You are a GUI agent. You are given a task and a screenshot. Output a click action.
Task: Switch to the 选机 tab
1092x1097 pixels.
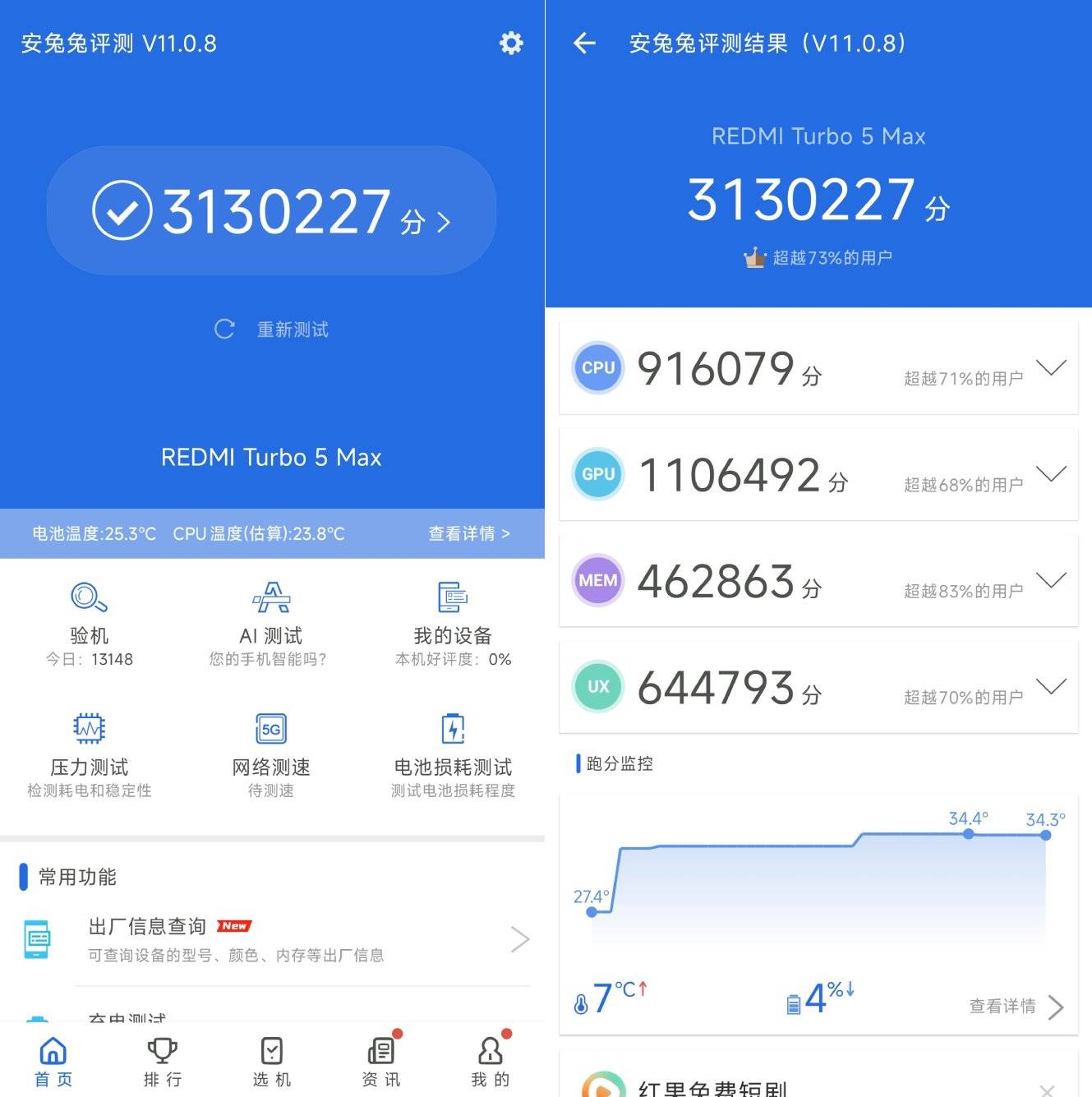pyautogui.click(x=271, y=1061)
